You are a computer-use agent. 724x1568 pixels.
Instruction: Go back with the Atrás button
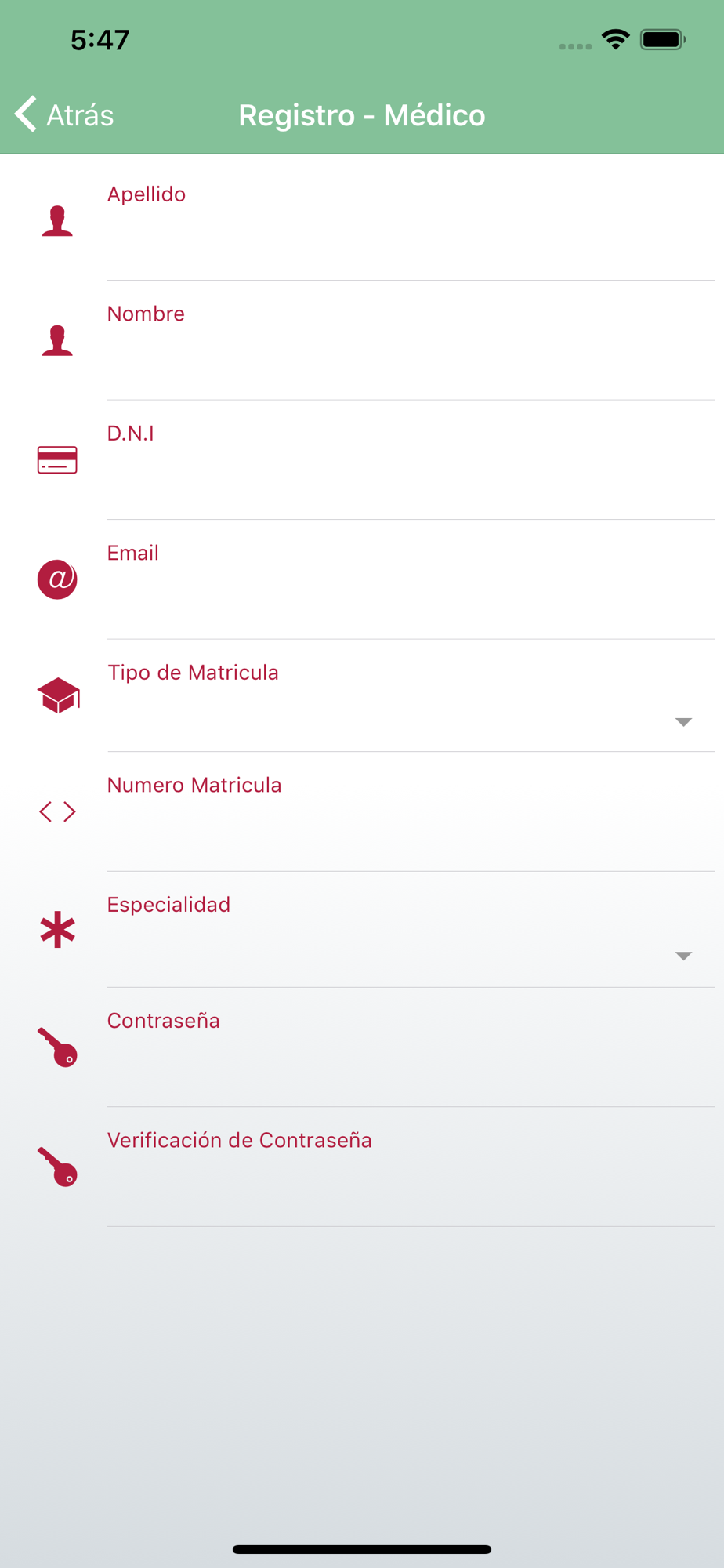click(x=64, y=114)
